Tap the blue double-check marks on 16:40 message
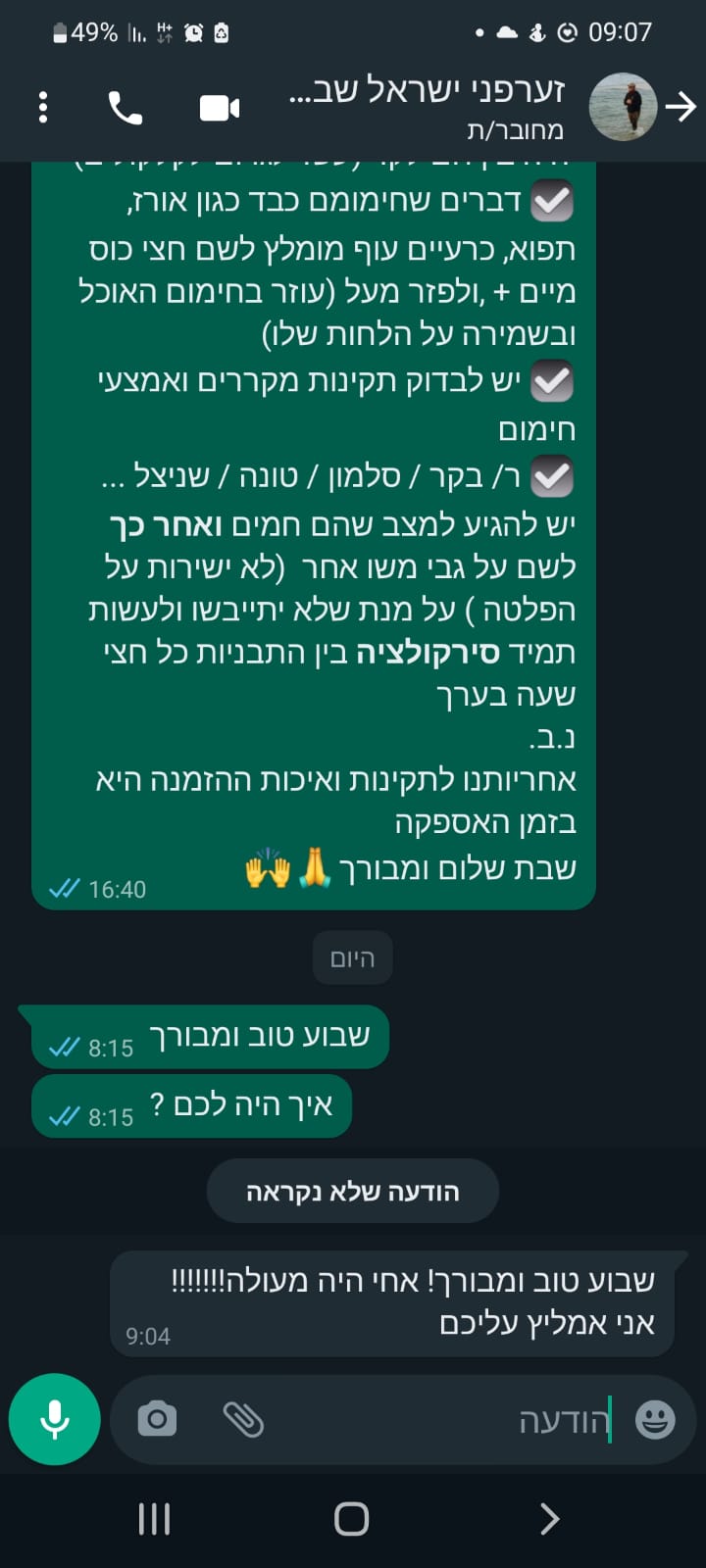The width and height of the screenshot is (706, 1568). (63, 887)
